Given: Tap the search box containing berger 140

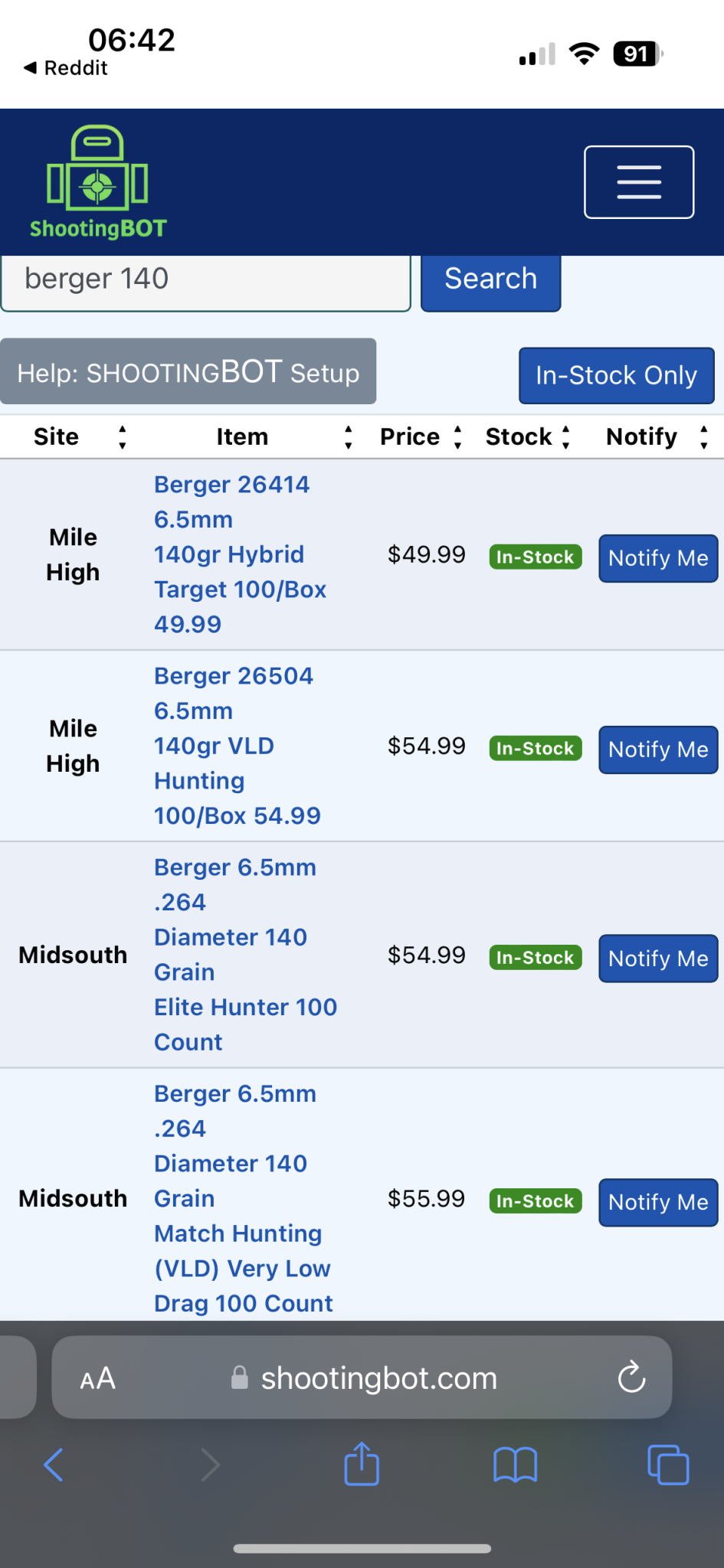Looking at the screenshot, I should [x=205, y=282].
